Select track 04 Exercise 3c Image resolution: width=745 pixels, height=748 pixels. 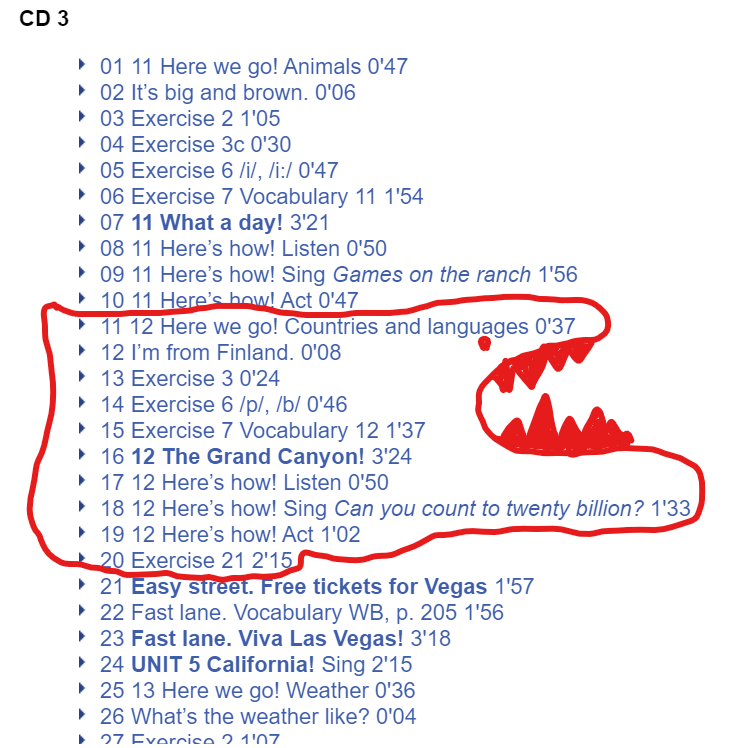click(195, 145)
